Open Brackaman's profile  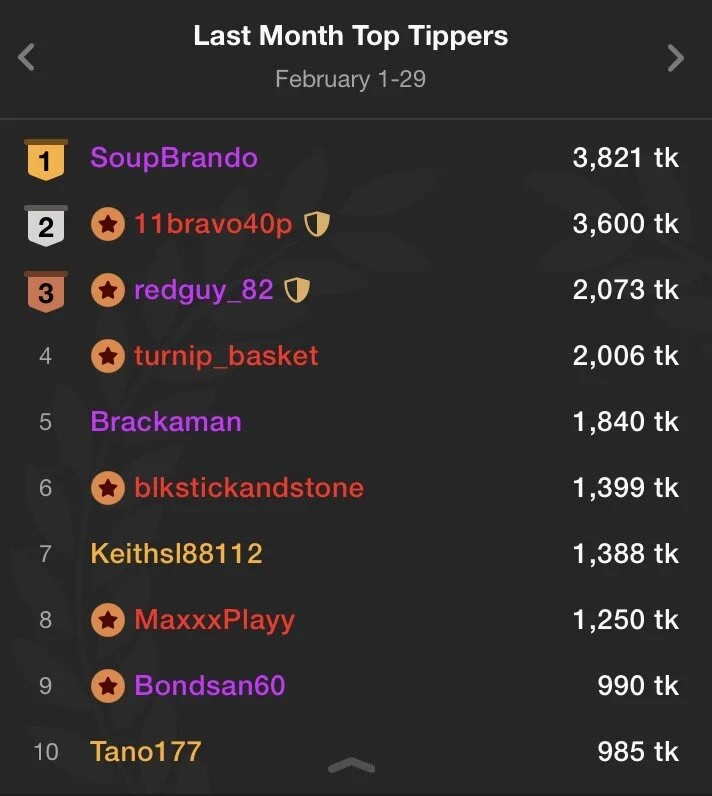tap(166, 421)
